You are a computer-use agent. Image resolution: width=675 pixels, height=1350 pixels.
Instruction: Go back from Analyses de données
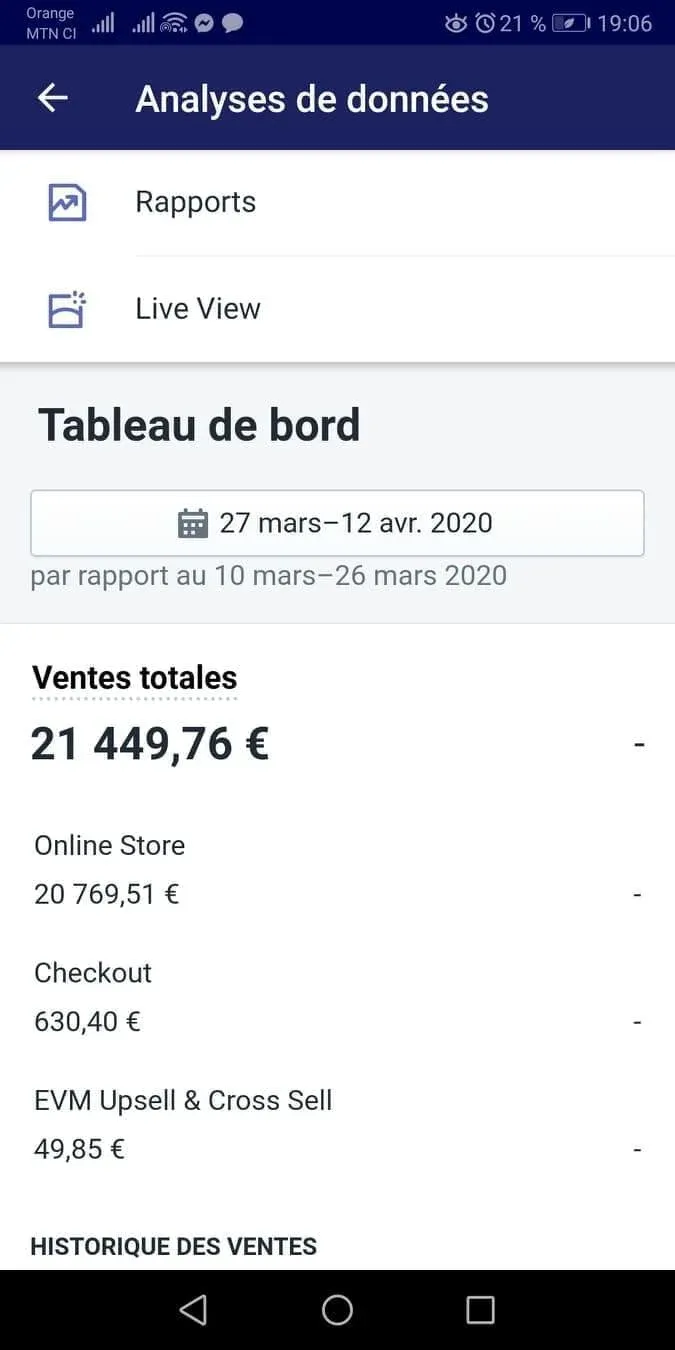pos(52,98)
